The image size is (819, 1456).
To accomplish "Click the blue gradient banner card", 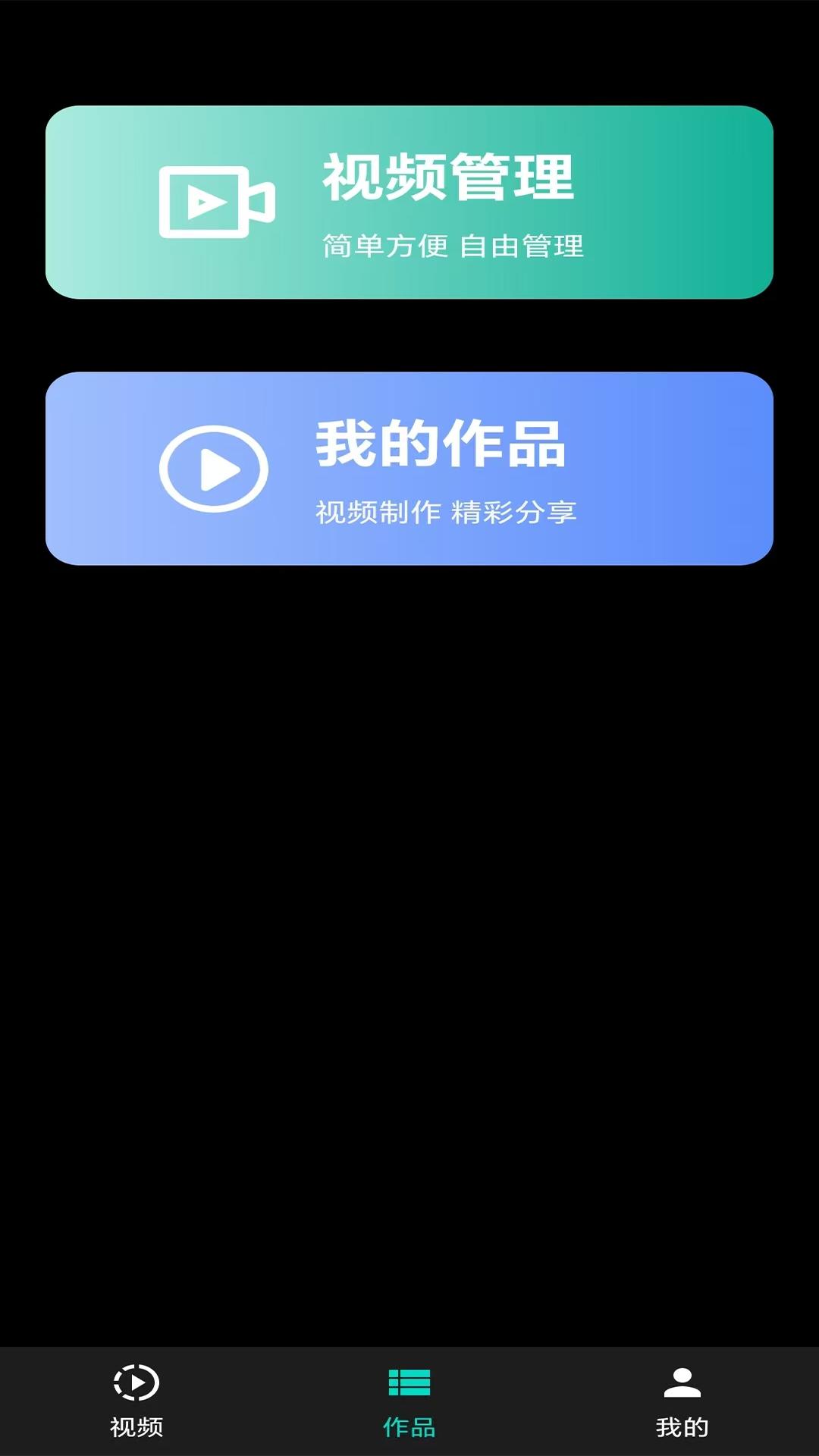I will point(409,466).
